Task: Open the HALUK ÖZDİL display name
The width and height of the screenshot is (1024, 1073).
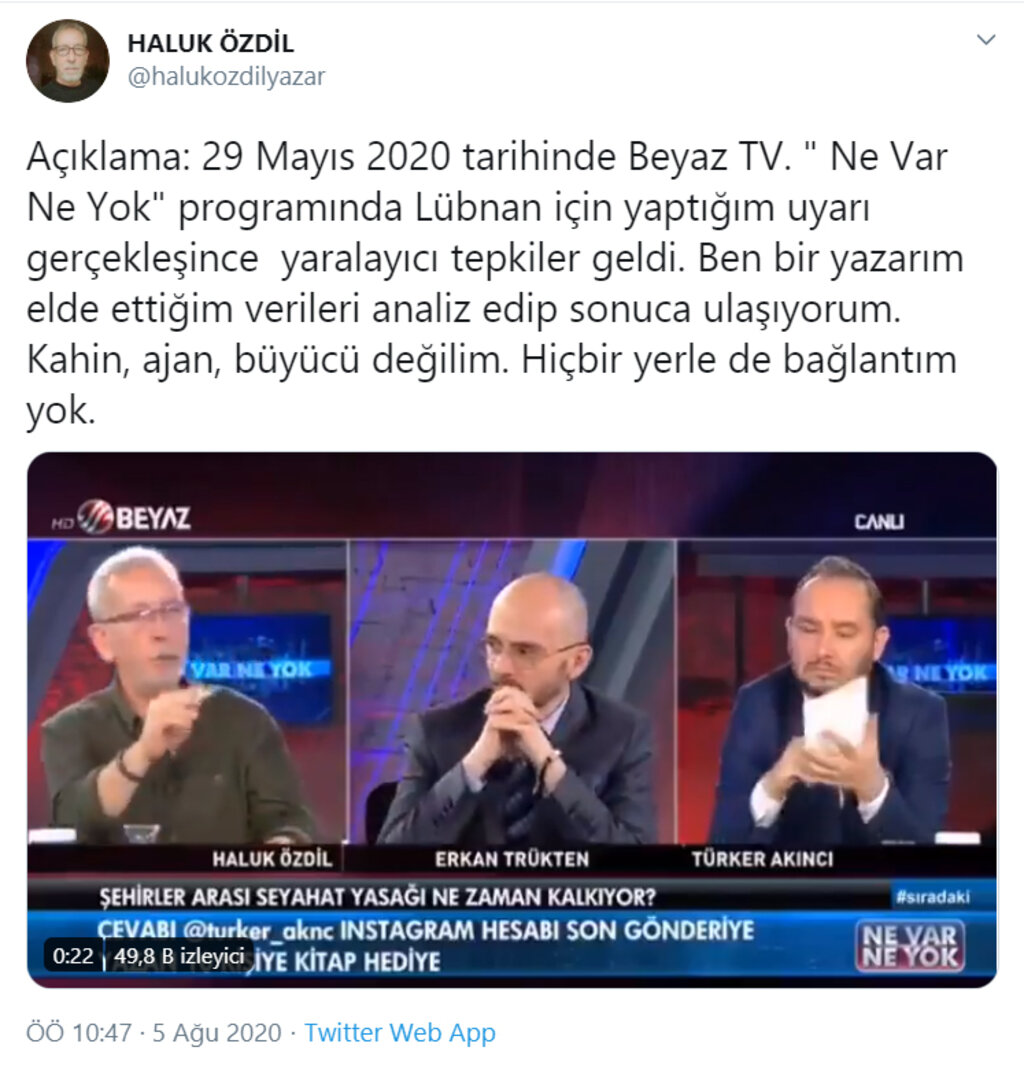Action: point(211,44)
